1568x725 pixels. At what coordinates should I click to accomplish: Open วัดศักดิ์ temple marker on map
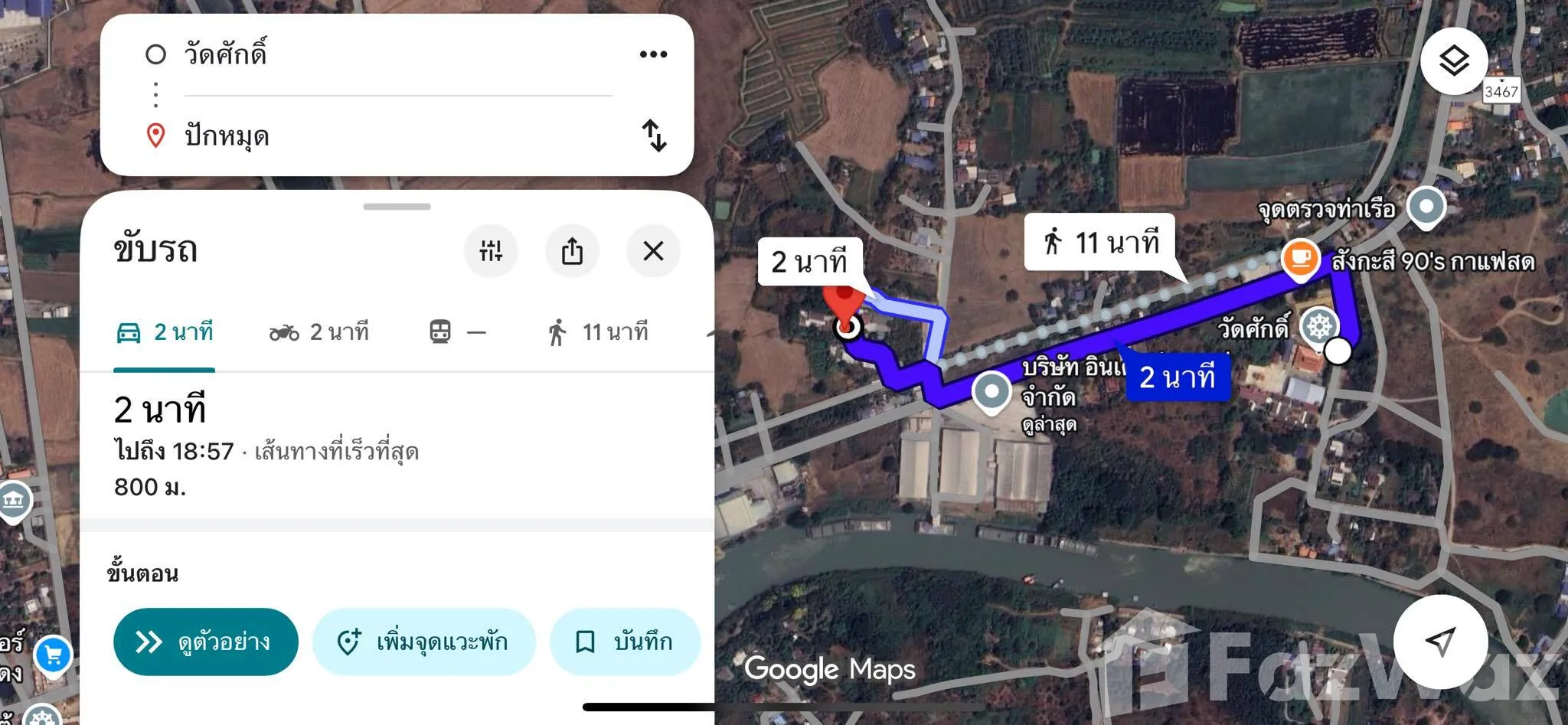point(1319,326)
